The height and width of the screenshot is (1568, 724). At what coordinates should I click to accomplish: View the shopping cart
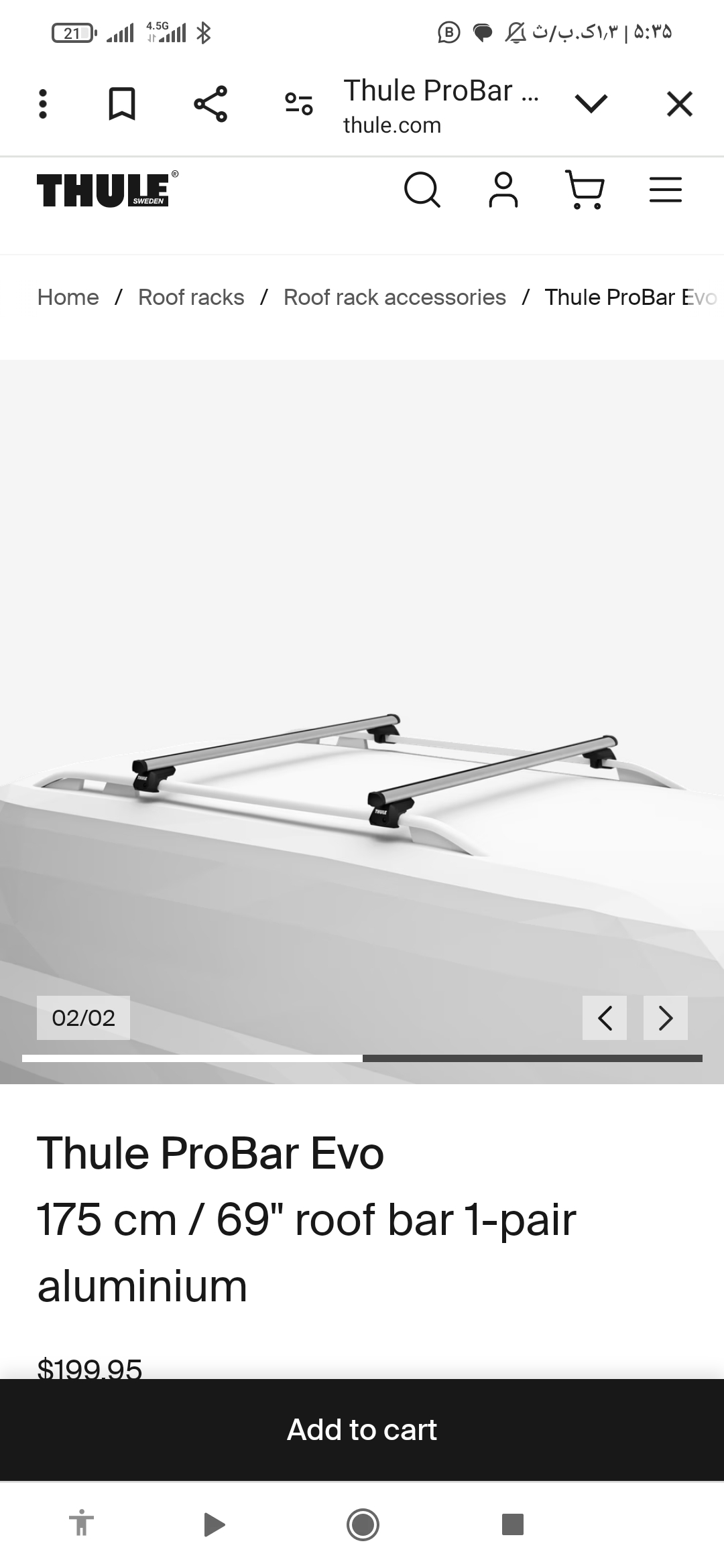[x=585, y=190]
